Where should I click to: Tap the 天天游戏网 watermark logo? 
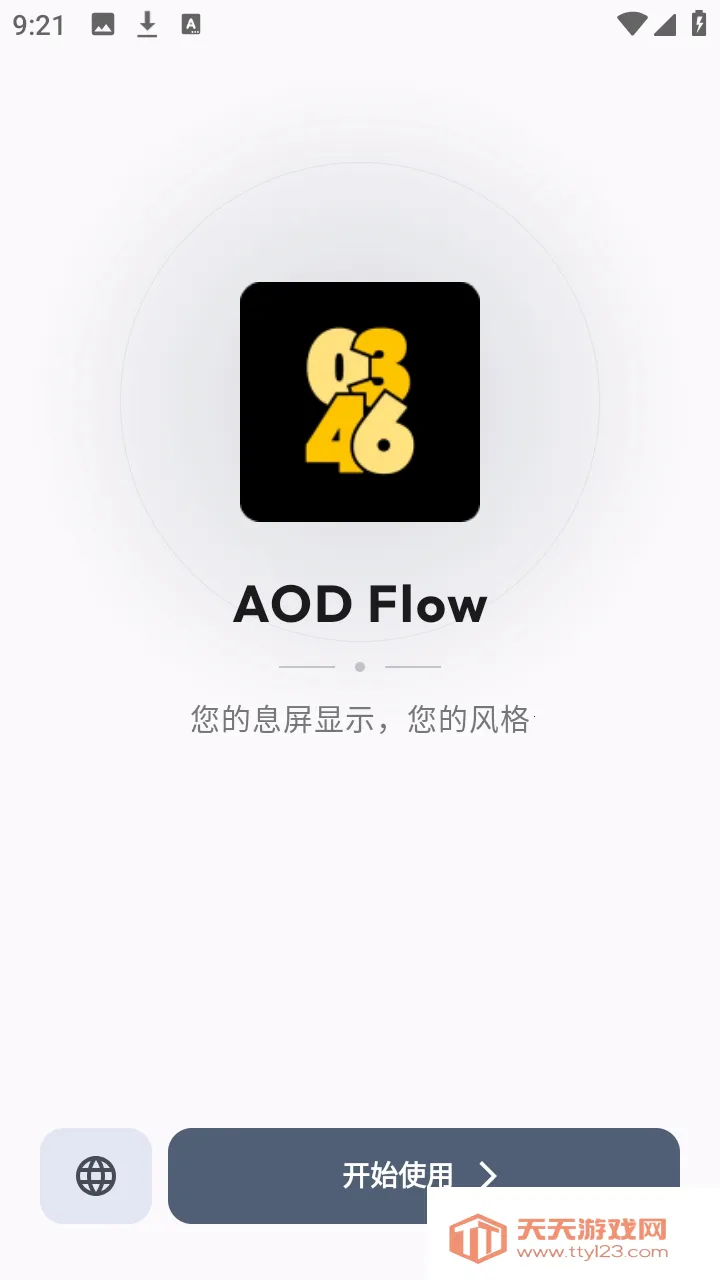(x=479, y=1238)
